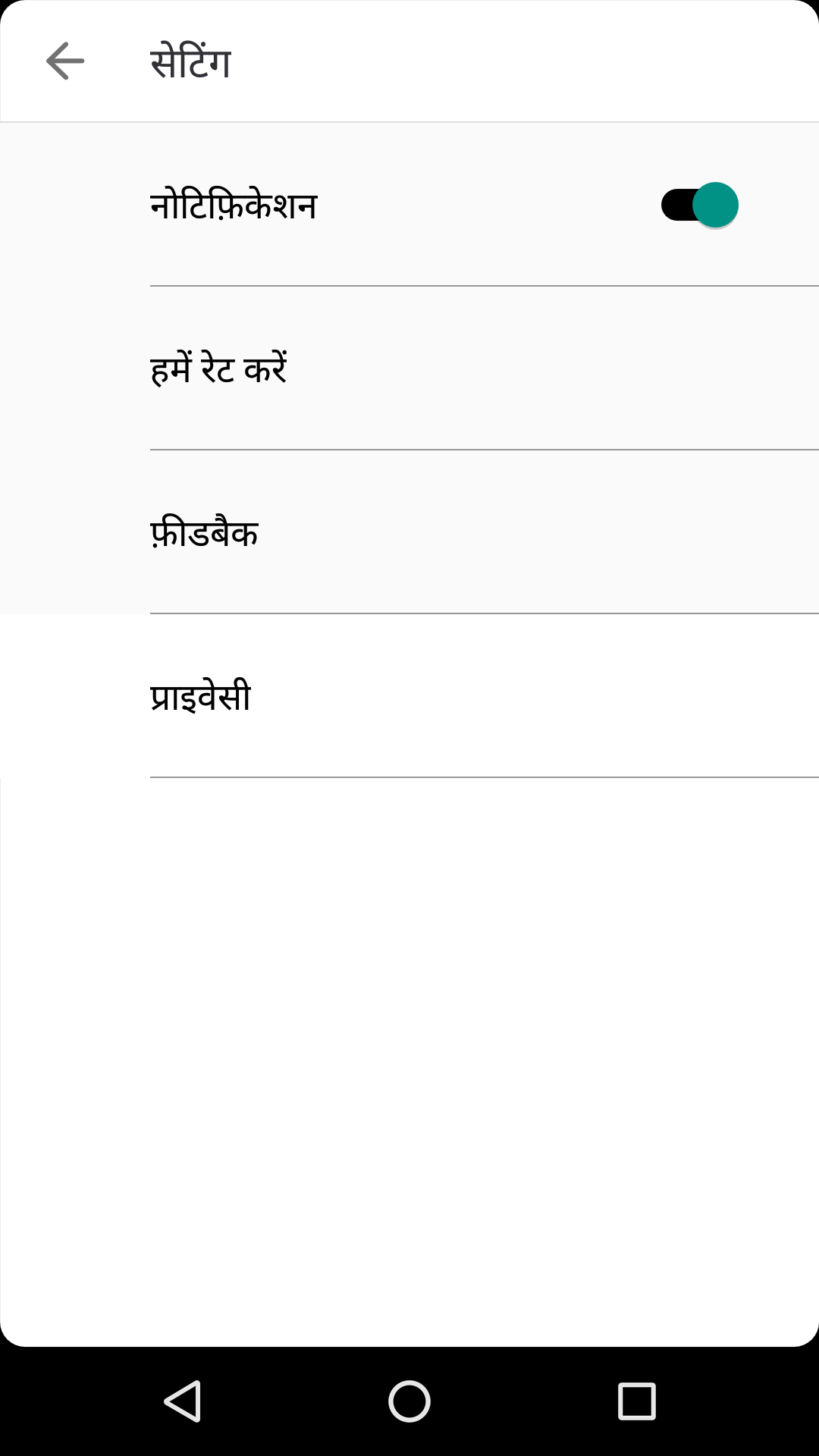The image size is (819, 1456).
Task: Tap the system home button
Action: click(409, 1401)
